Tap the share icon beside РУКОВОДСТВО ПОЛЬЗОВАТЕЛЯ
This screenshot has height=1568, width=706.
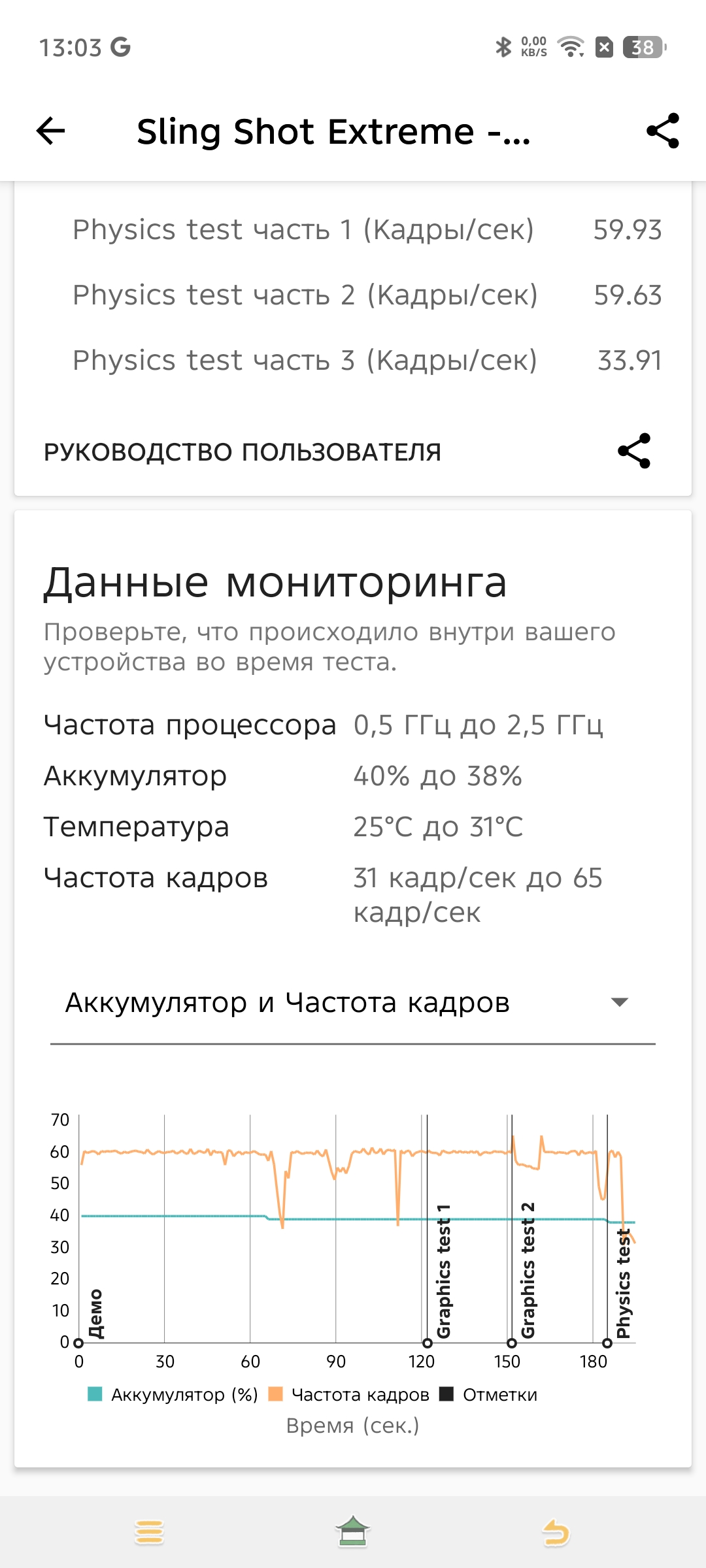point(634,451)
